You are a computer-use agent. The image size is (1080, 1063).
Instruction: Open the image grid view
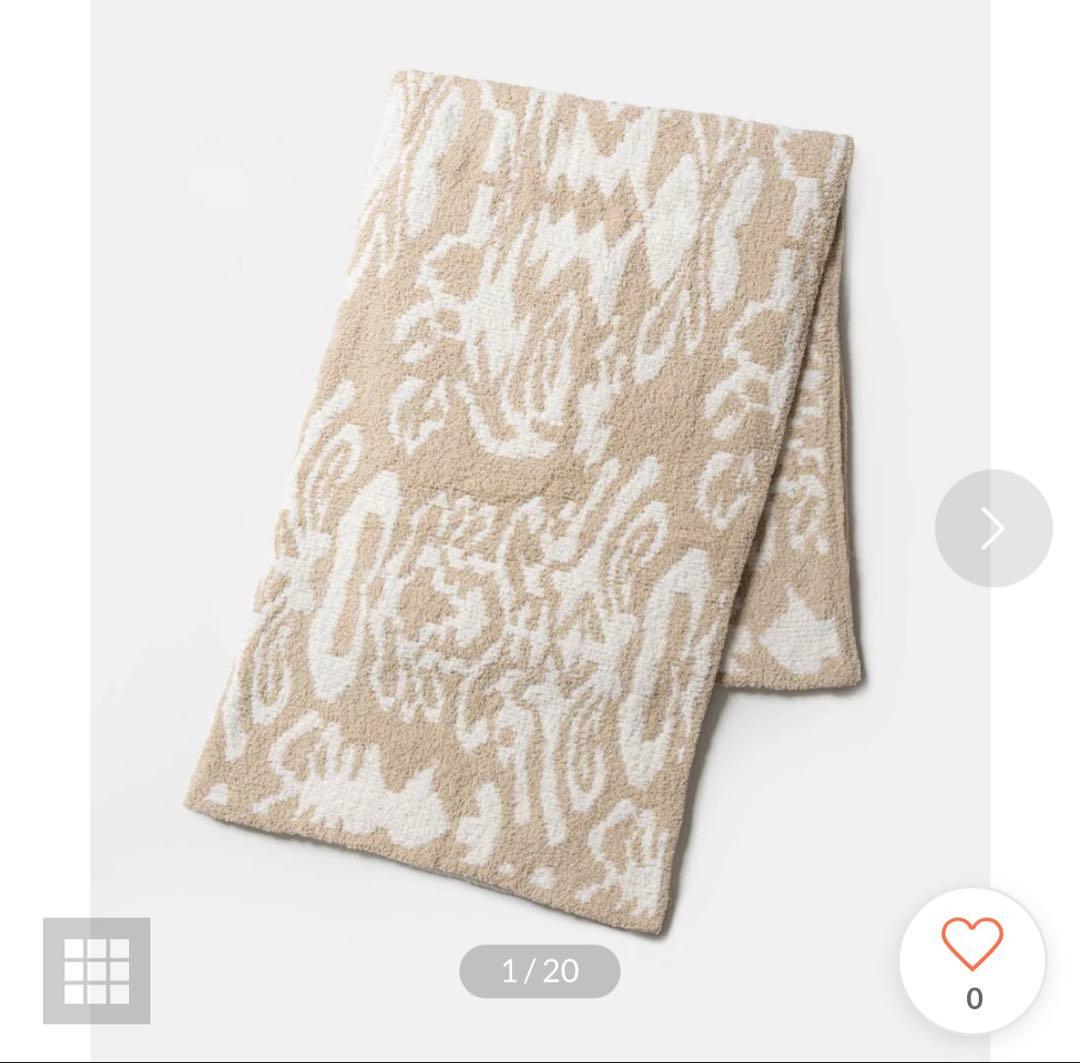[x=97, y=970]
